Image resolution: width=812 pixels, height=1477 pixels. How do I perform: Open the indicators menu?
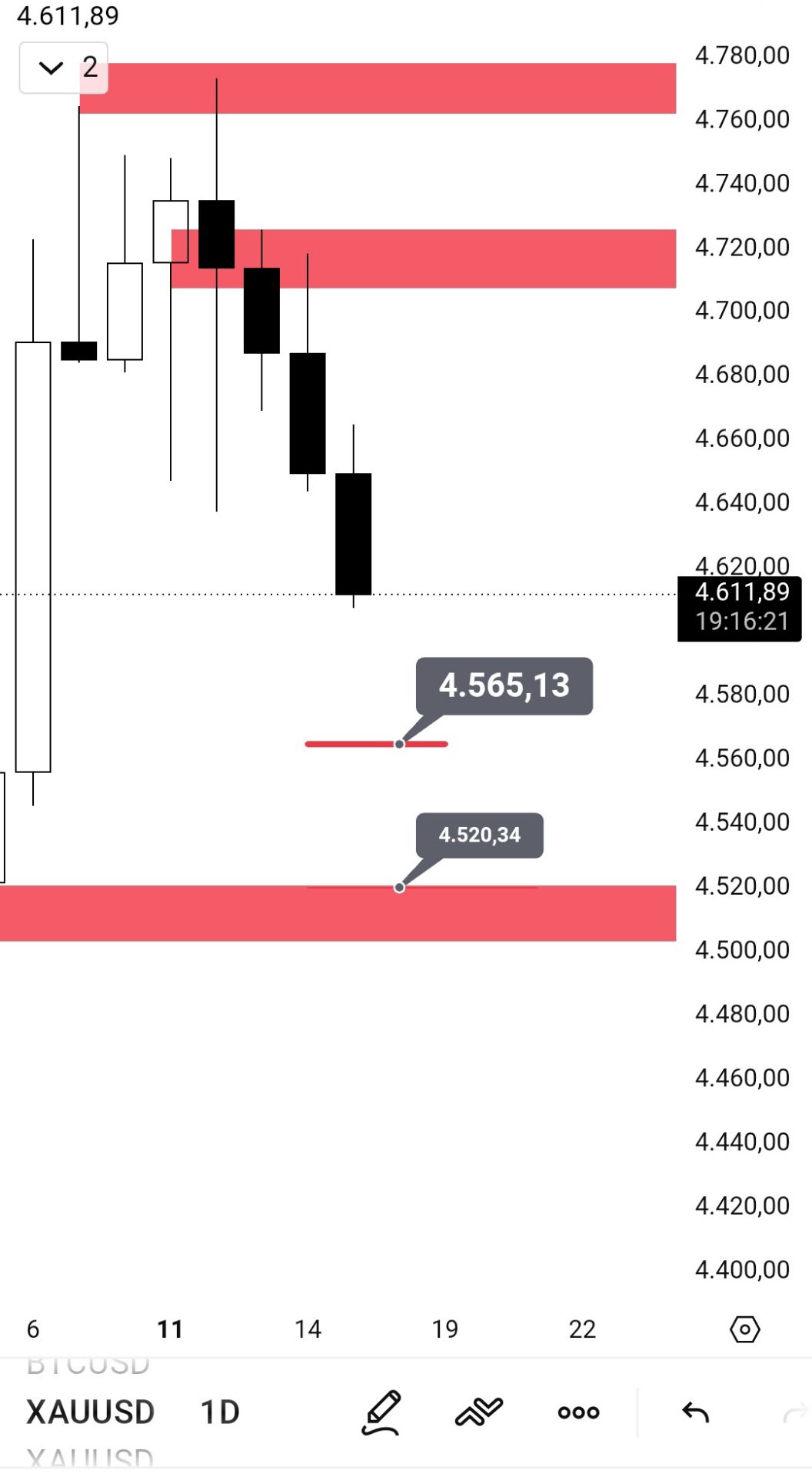click(479, 1412)
